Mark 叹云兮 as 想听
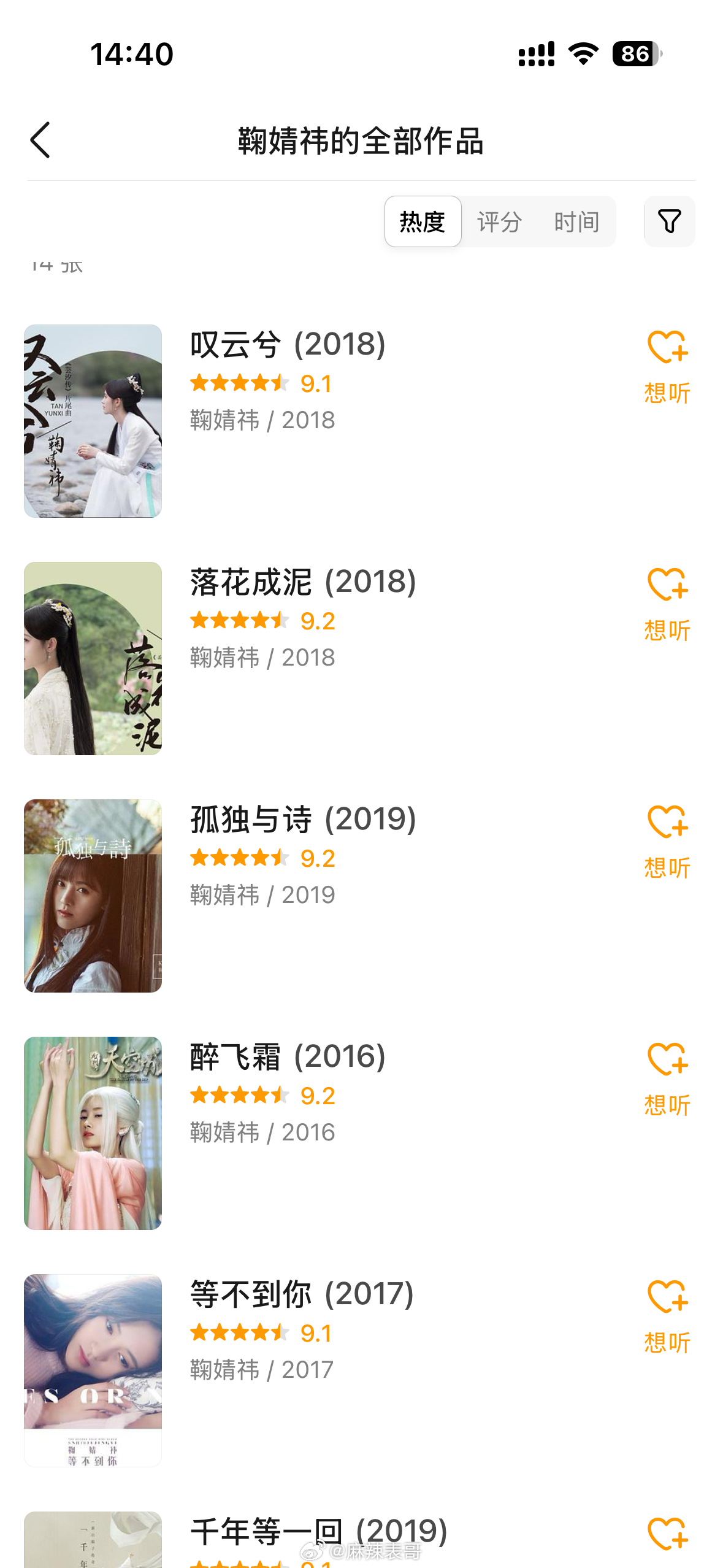Image resolution: width=723 pixels, height=1568 pixels. tap(667, 366)
